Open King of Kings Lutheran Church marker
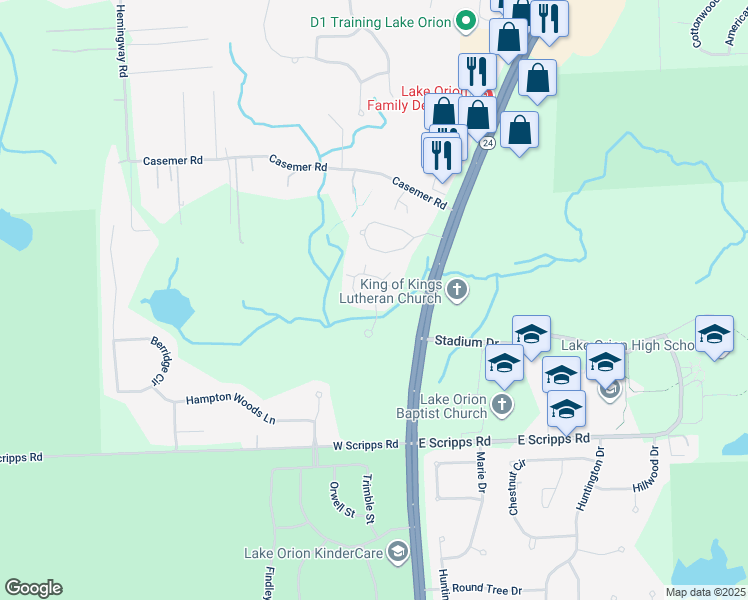Screen dimensions: 748x600 (458, 291)
